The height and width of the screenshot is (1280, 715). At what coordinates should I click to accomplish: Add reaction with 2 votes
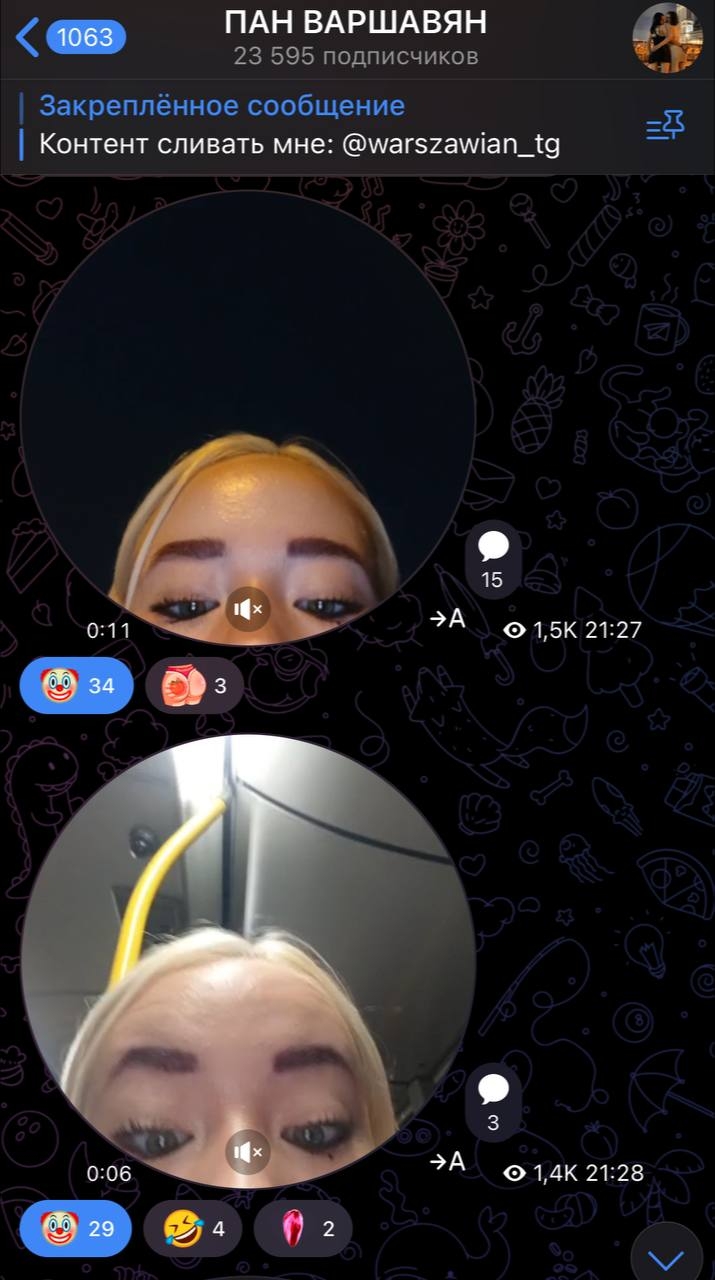pyautogui.click(x=302, y=1229)
